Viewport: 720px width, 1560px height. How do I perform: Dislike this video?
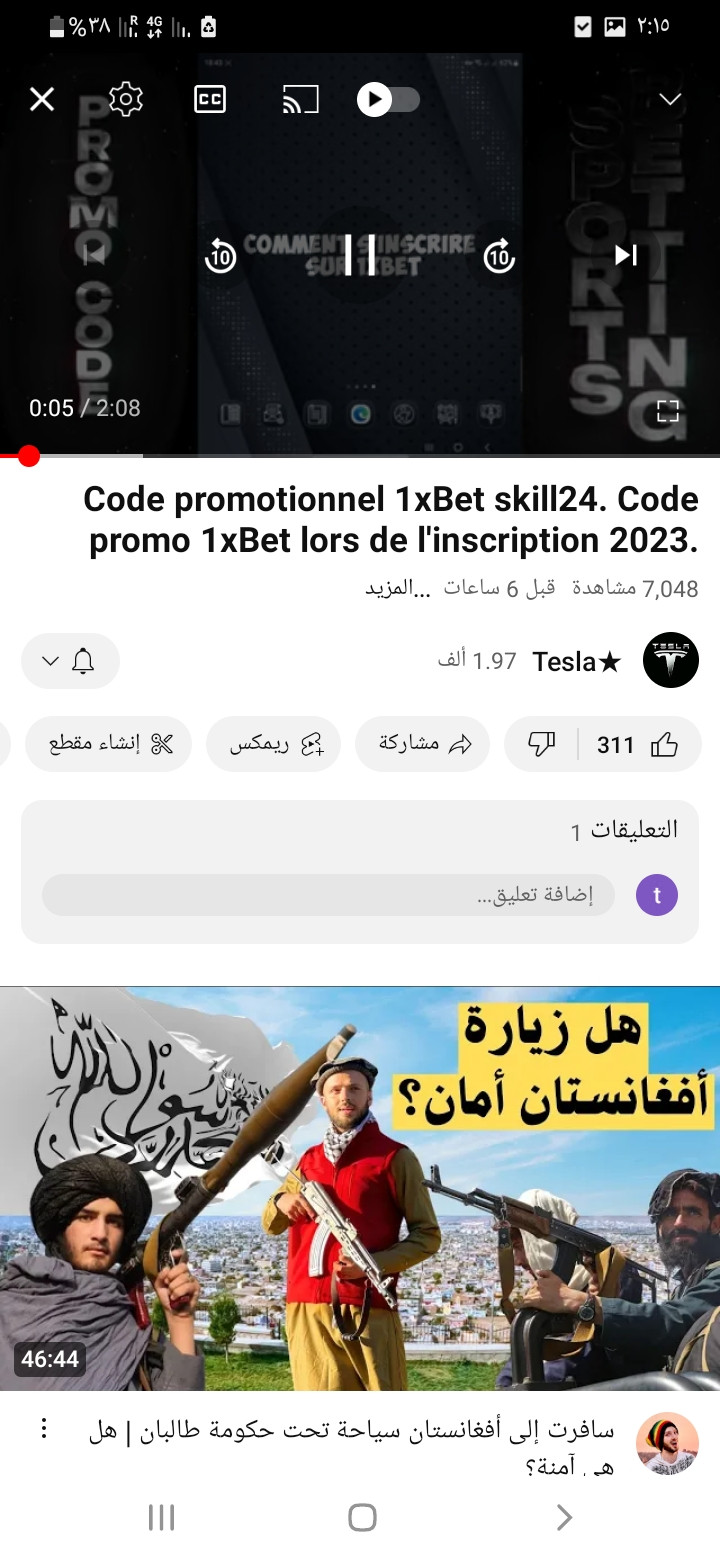pyautogui.click(x=541, y=744)
